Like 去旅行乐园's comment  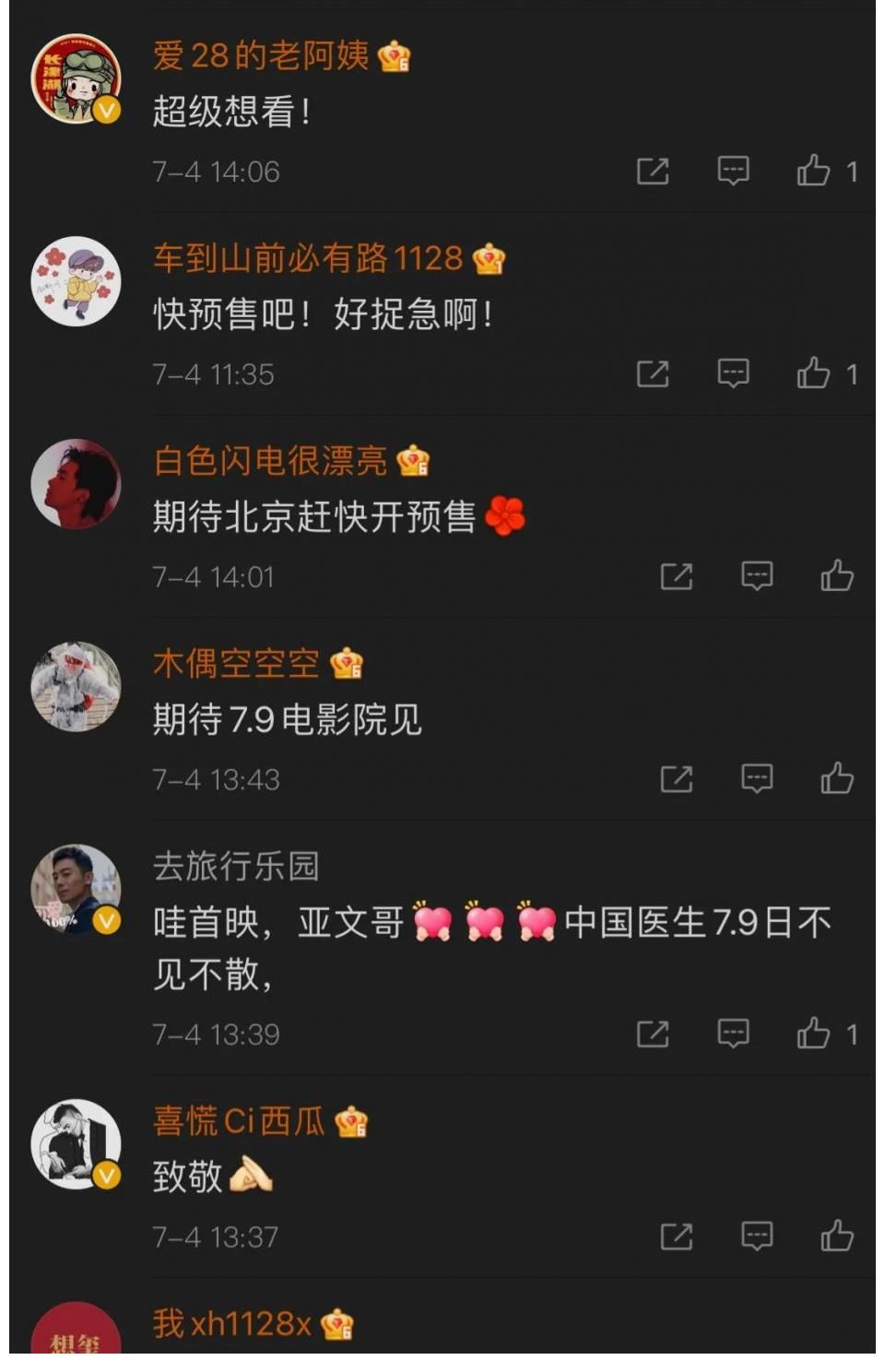tap(814, 1034)
